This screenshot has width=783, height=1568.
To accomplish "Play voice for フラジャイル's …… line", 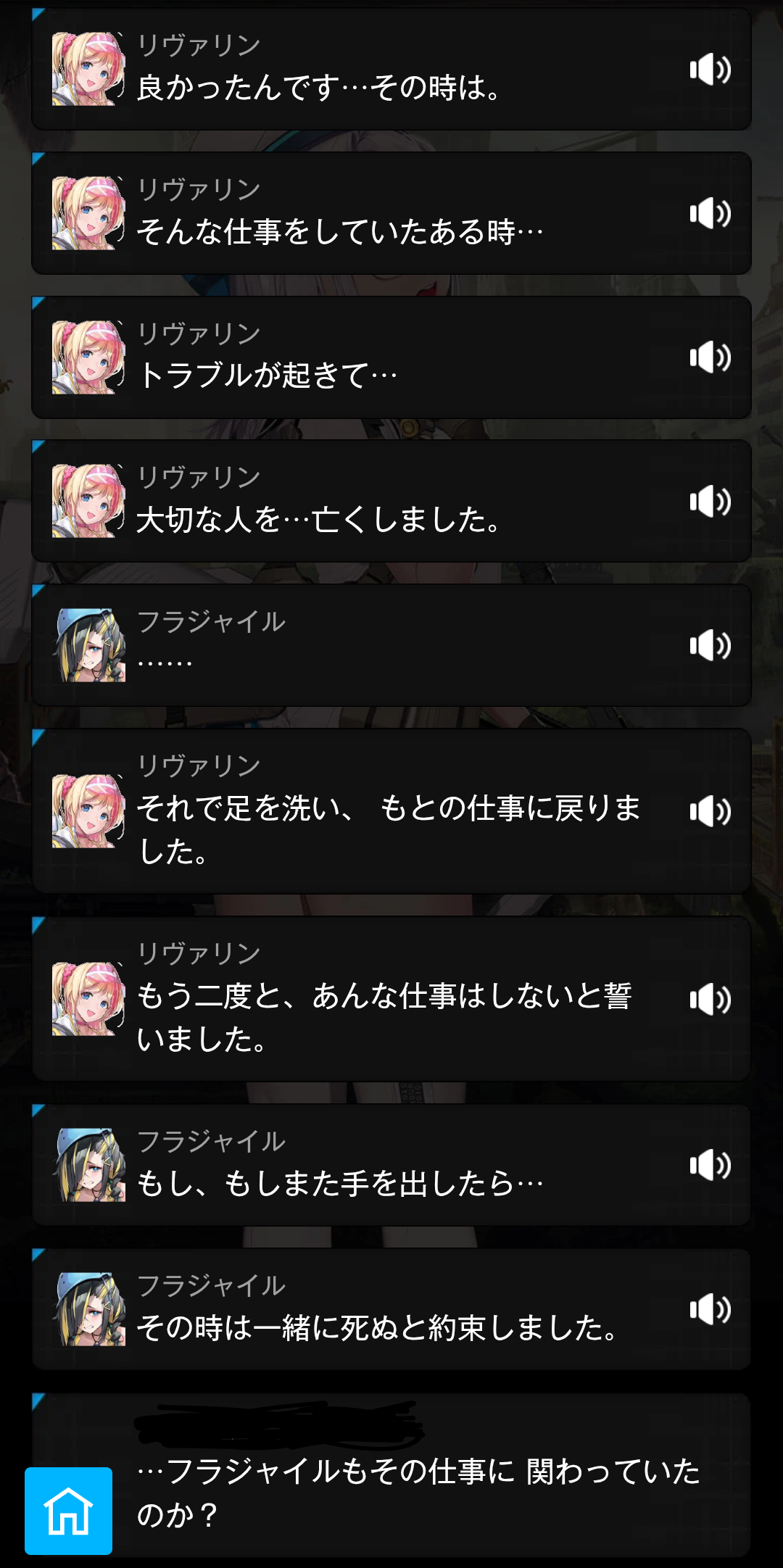I will point(710,645).
